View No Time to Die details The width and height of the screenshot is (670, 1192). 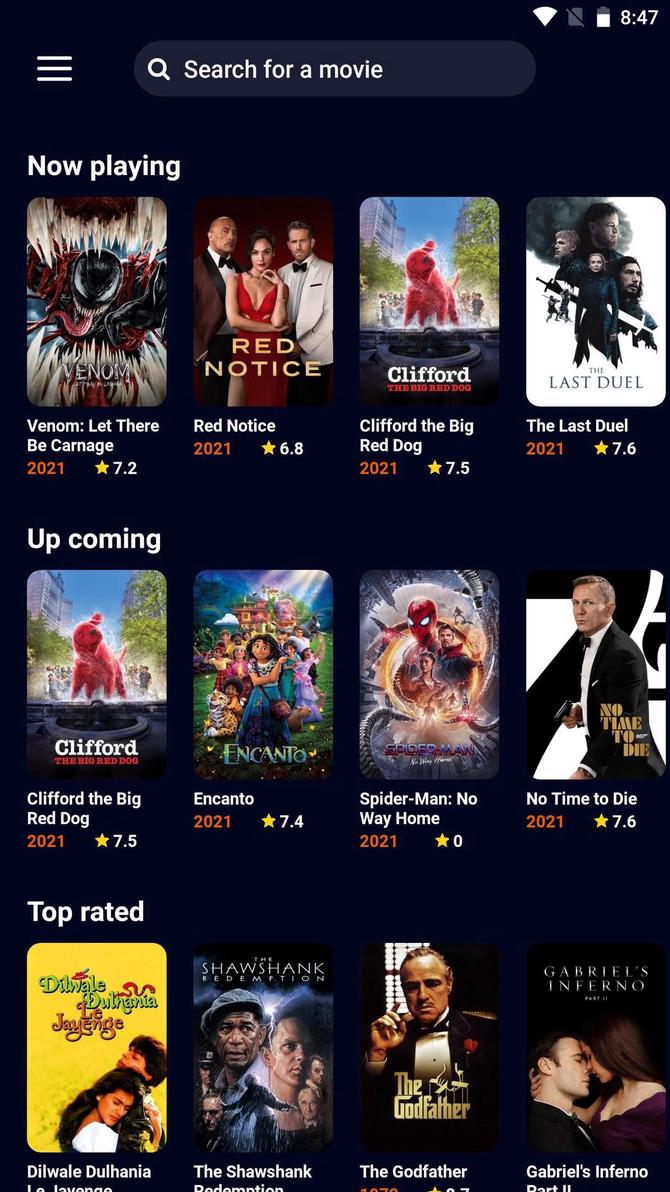tap(595, 674)
